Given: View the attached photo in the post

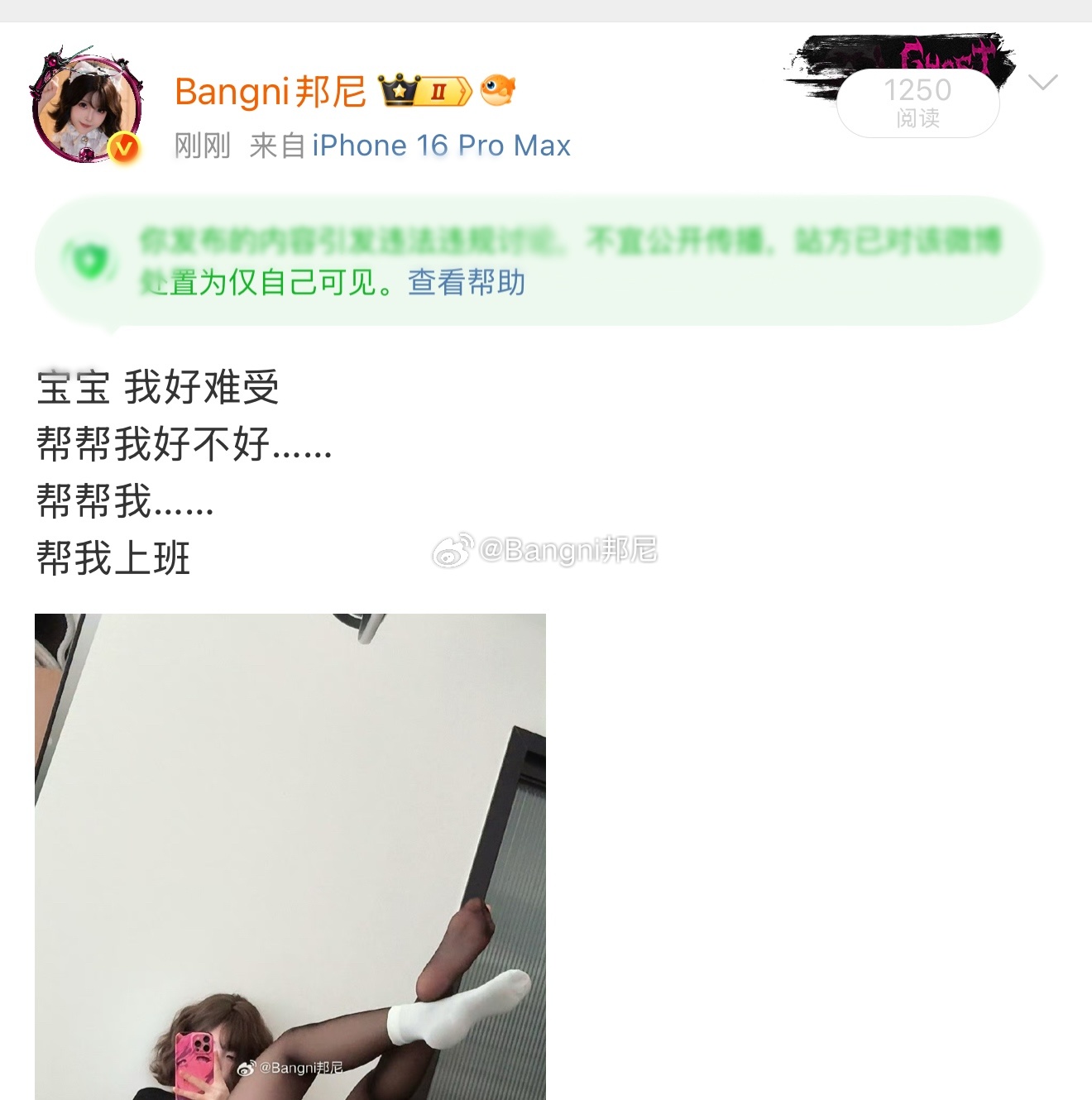Looking at the screenshot, I should [x=290, y=856].
